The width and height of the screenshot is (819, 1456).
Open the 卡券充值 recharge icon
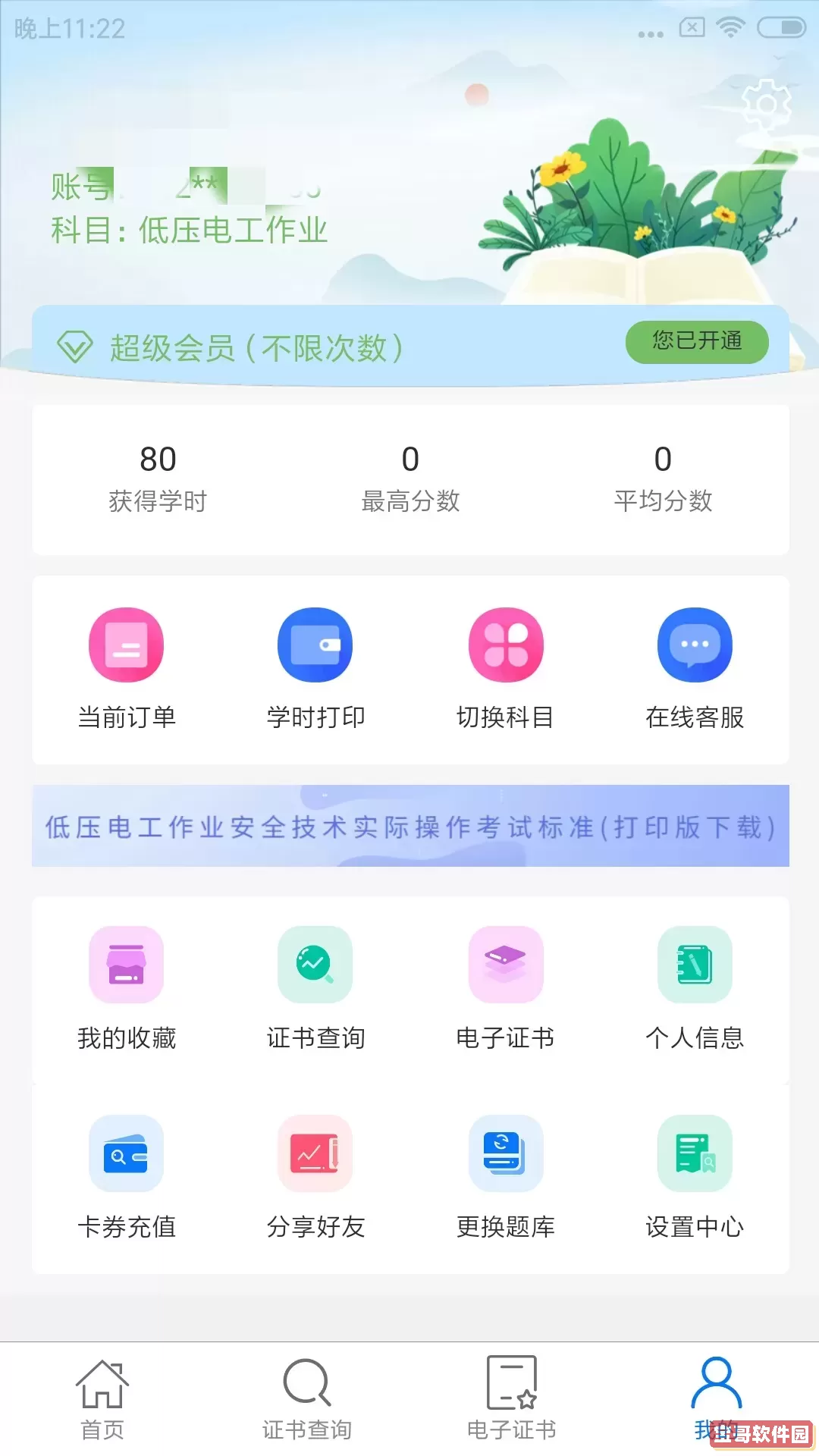click(126, 1153)
